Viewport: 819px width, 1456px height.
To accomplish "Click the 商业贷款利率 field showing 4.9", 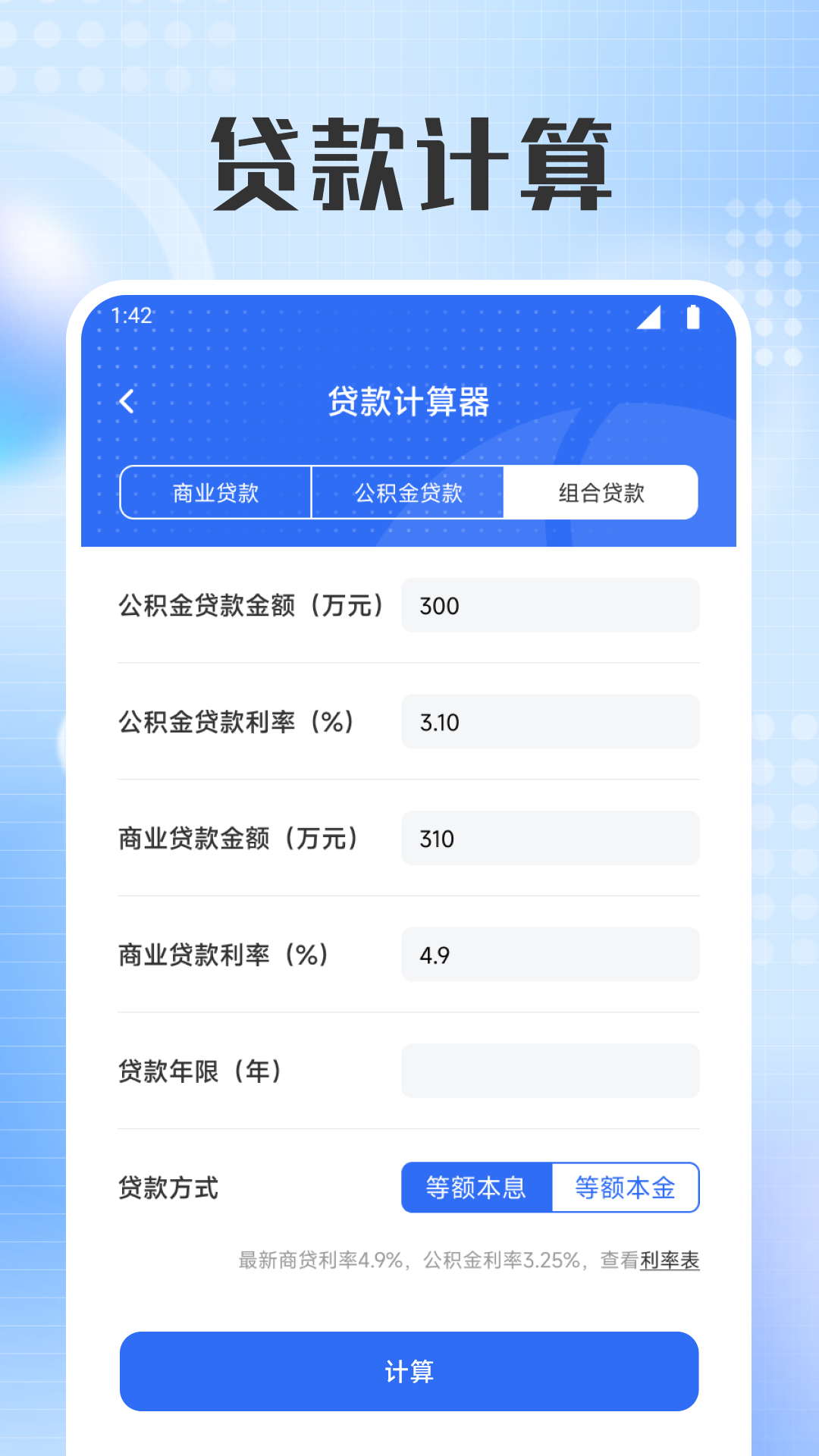I will click(x=550, y=955).
